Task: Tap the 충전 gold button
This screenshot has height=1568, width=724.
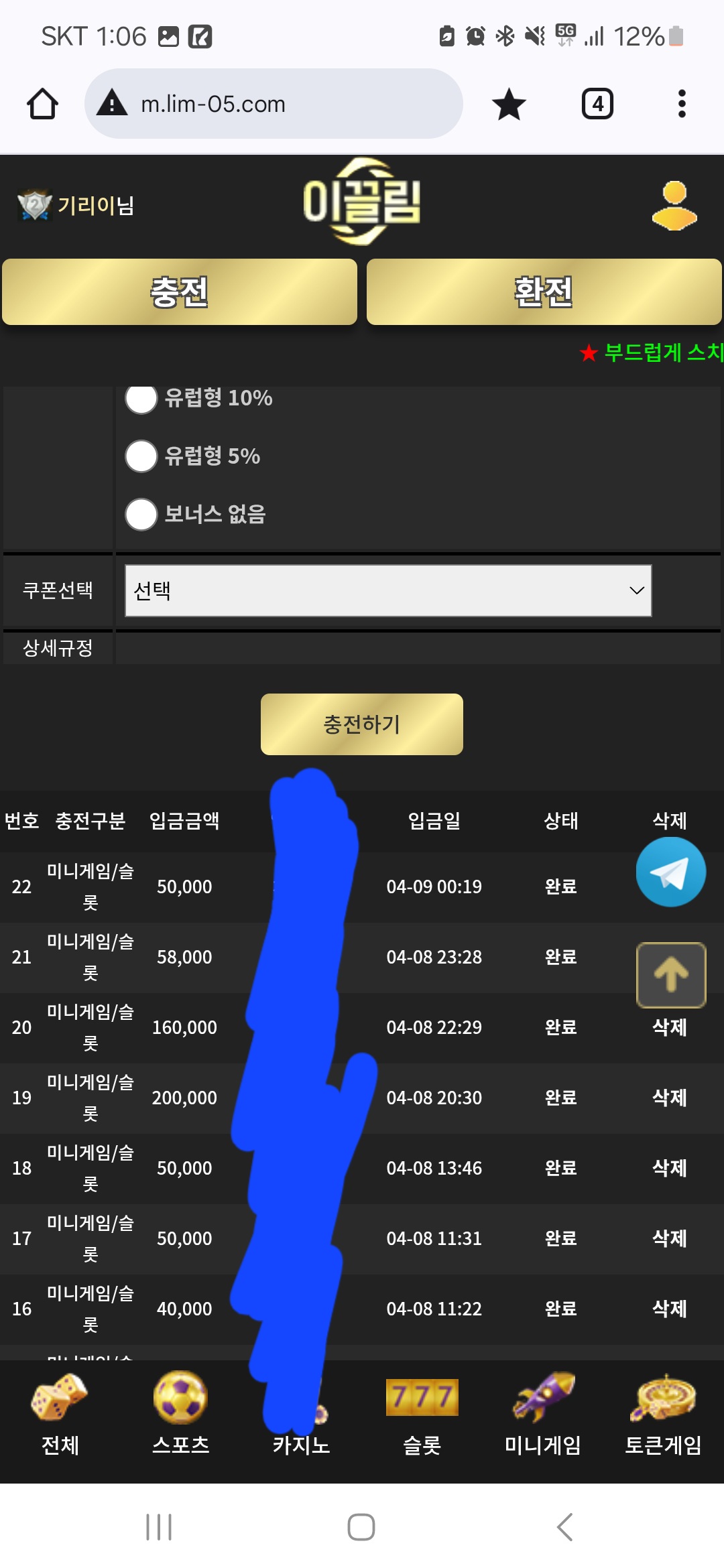Action: pos(180,292)
